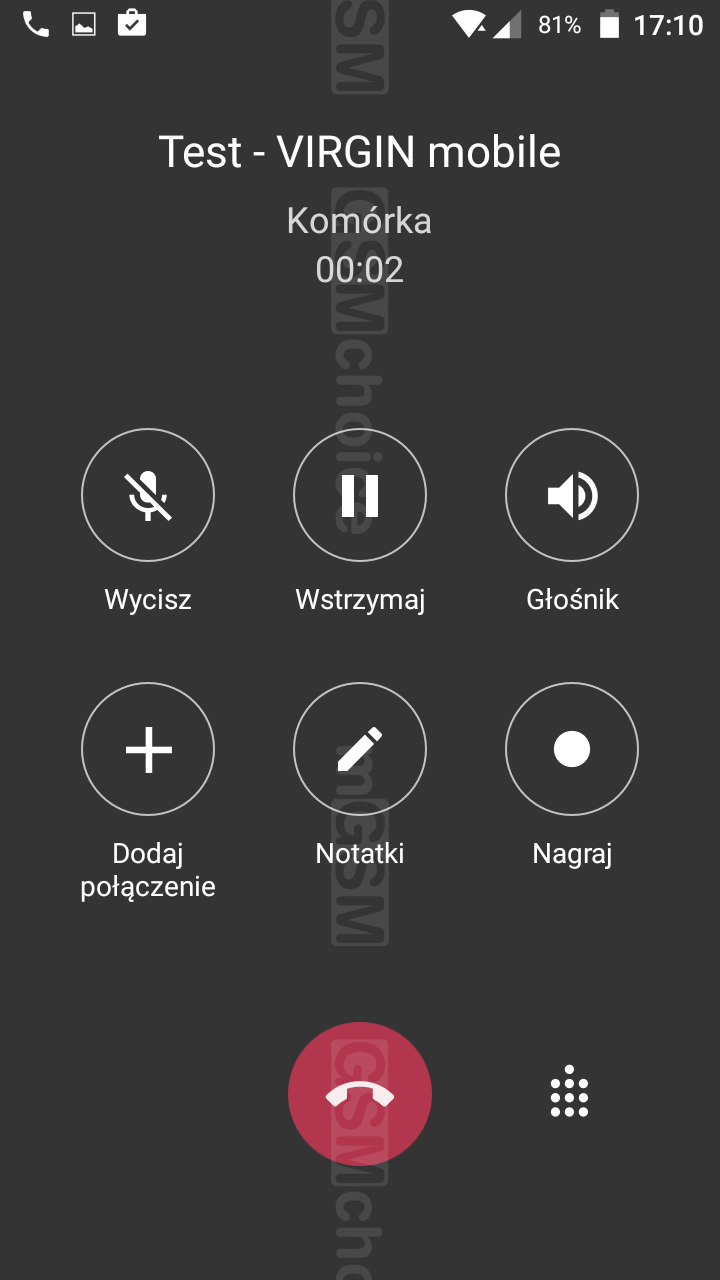End the call with the red button

click(x=360, y=1094)
